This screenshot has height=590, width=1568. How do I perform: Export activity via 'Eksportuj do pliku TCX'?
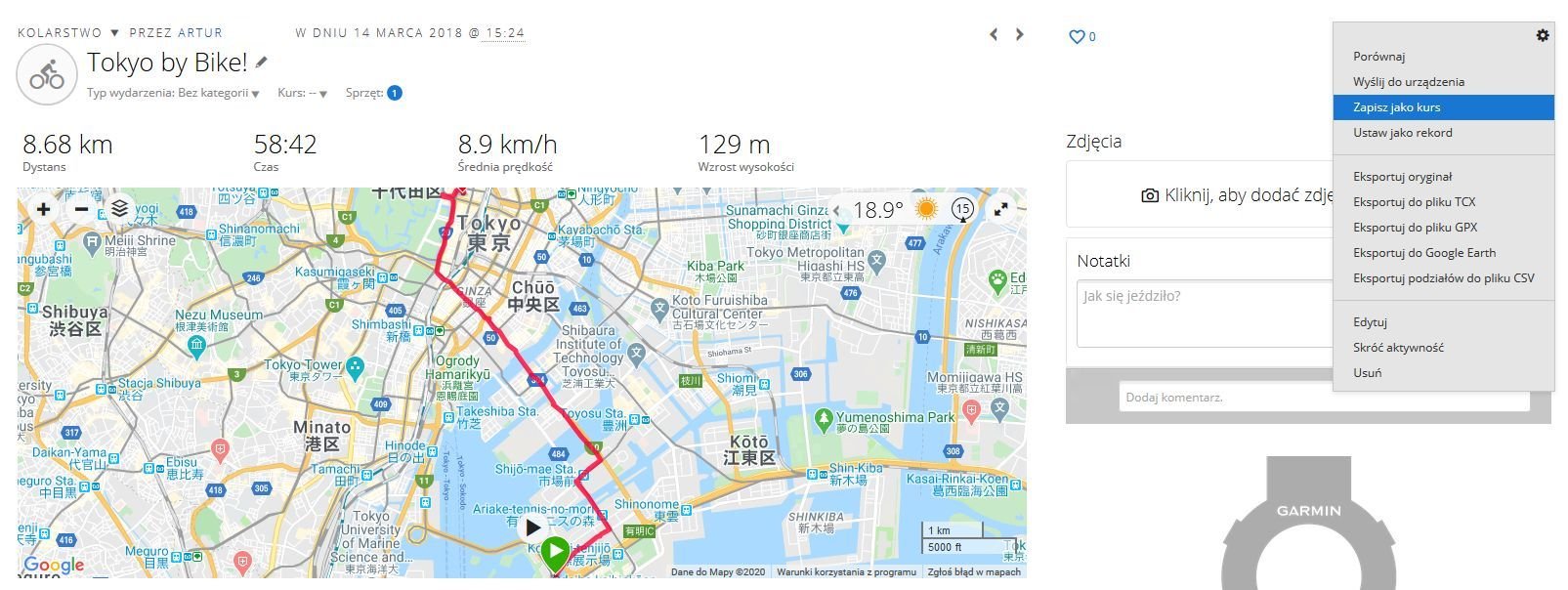(x=1414, y=202)
